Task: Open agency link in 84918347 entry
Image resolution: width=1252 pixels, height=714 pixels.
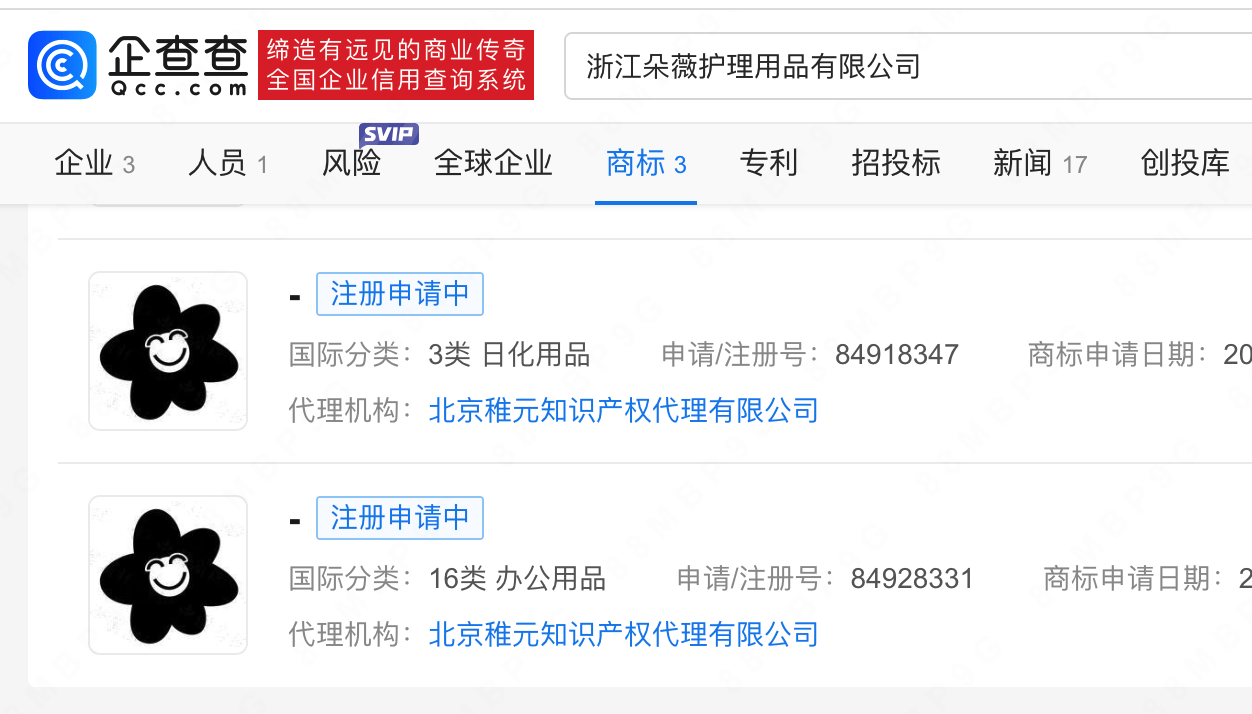Action: click(x=623, y=410)
